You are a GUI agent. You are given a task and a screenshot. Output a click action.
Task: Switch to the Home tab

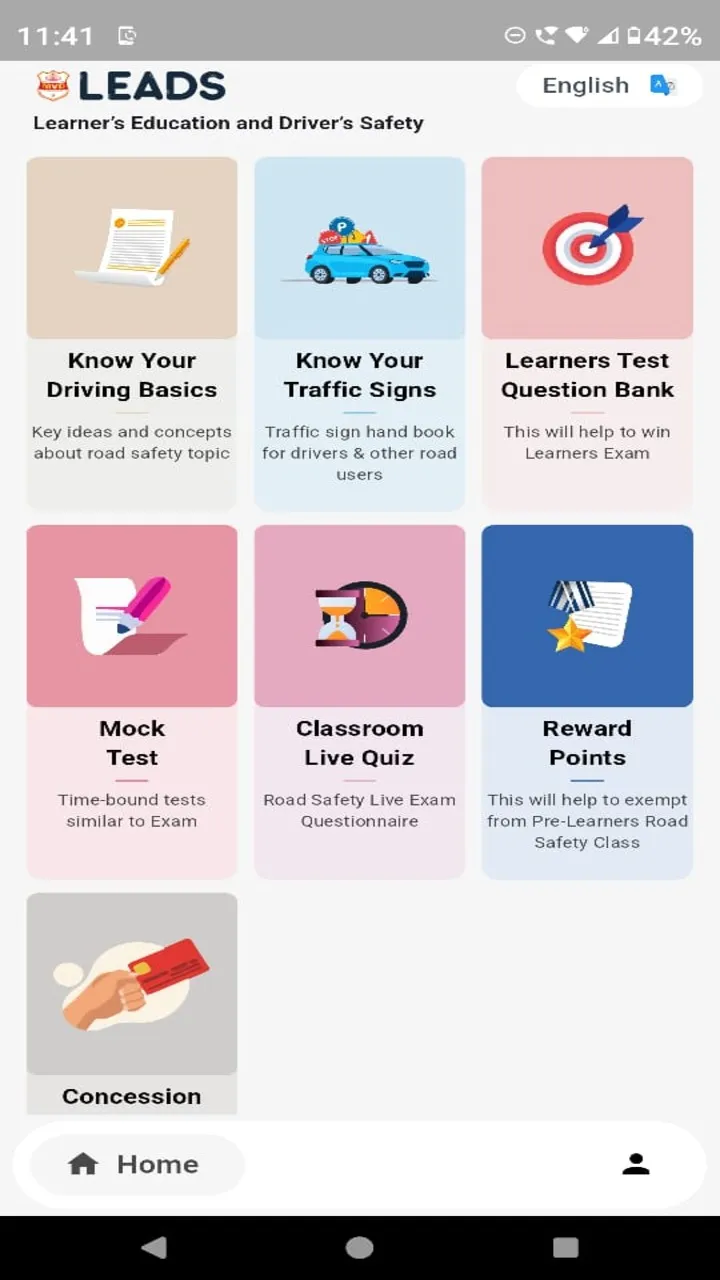pos(137,1164)
